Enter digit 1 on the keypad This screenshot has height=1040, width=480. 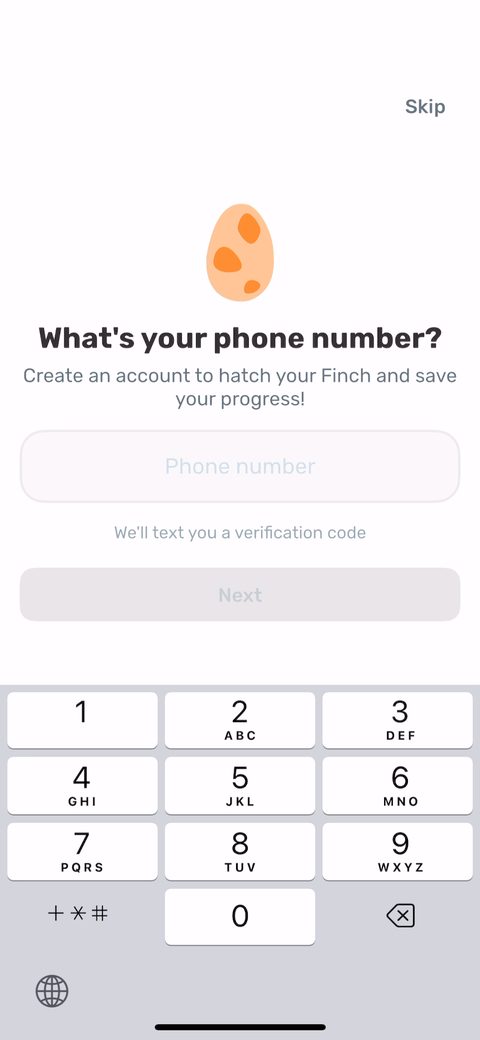pyautogui.click(x=82, y=720)
